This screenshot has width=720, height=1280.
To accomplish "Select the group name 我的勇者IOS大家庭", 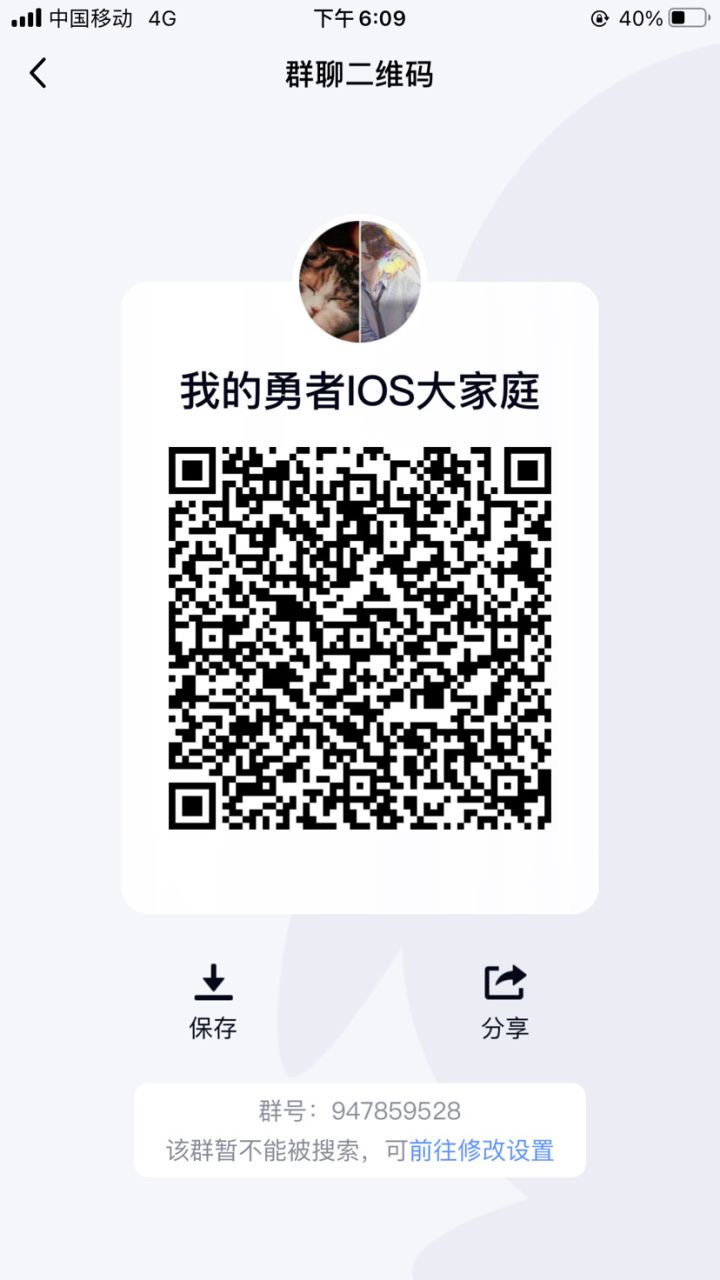I will 360,390.
